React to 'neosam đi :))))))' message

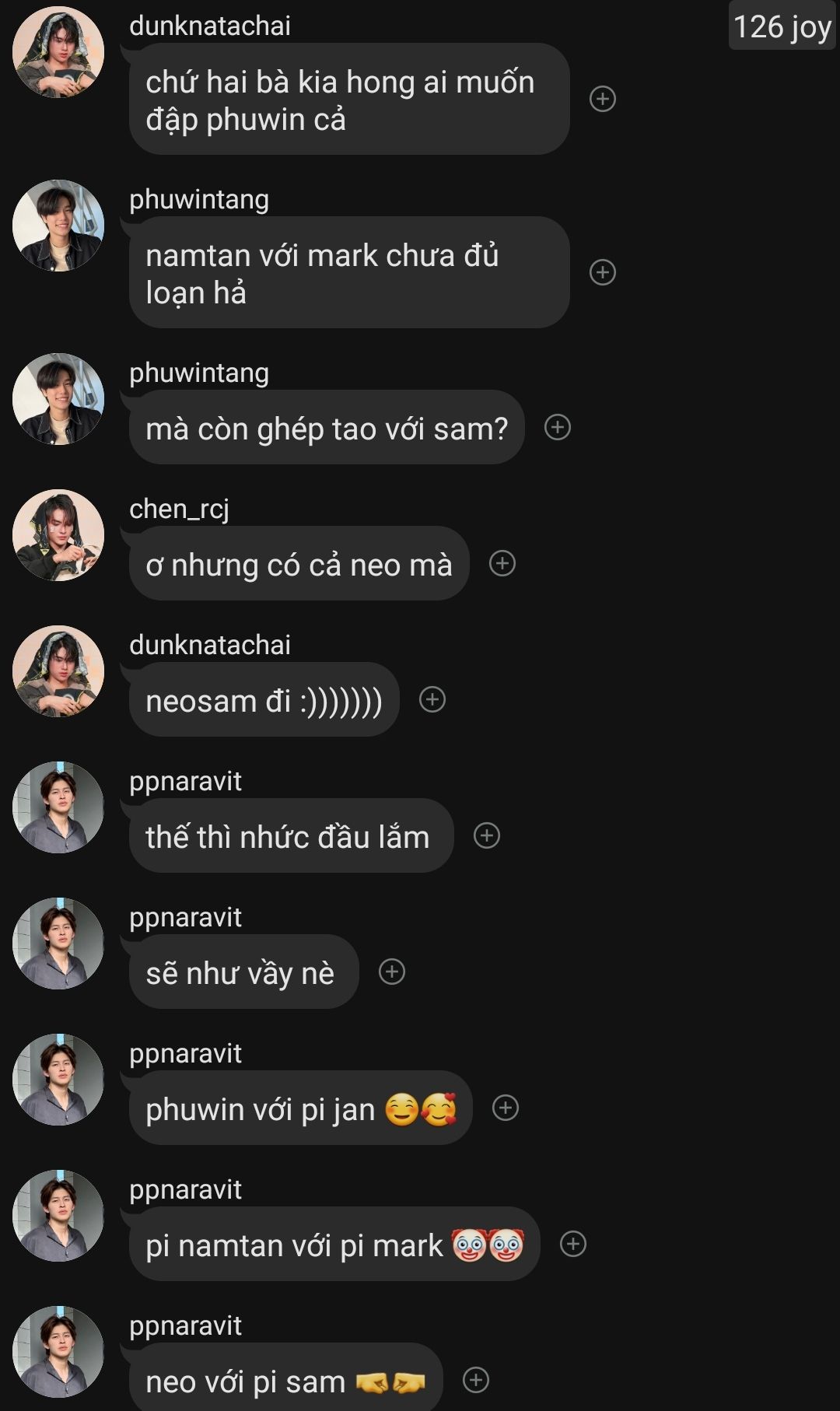click(x=432, y=699)
